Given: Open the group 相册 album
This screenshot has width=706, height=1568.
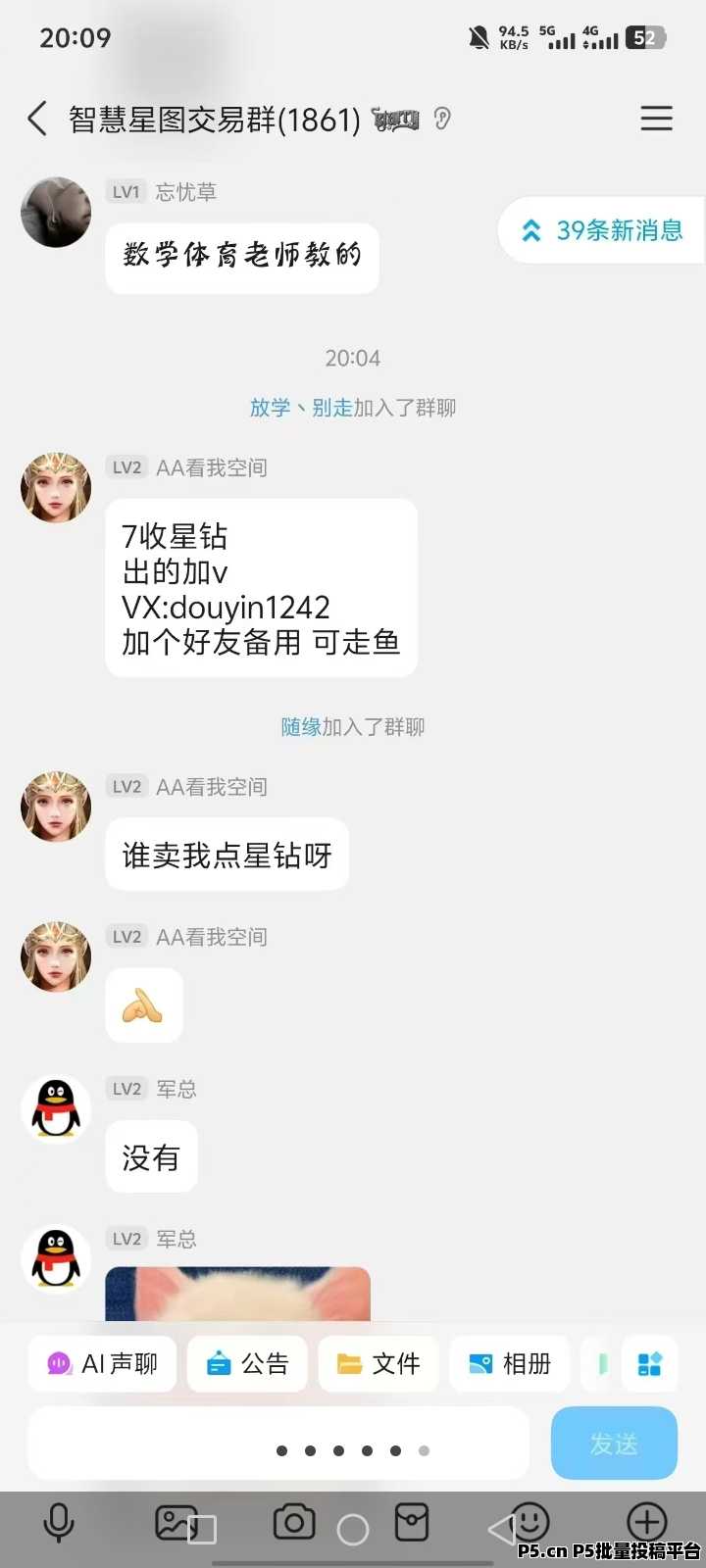Looking at the screenshot, I should tap(510, 1363).
